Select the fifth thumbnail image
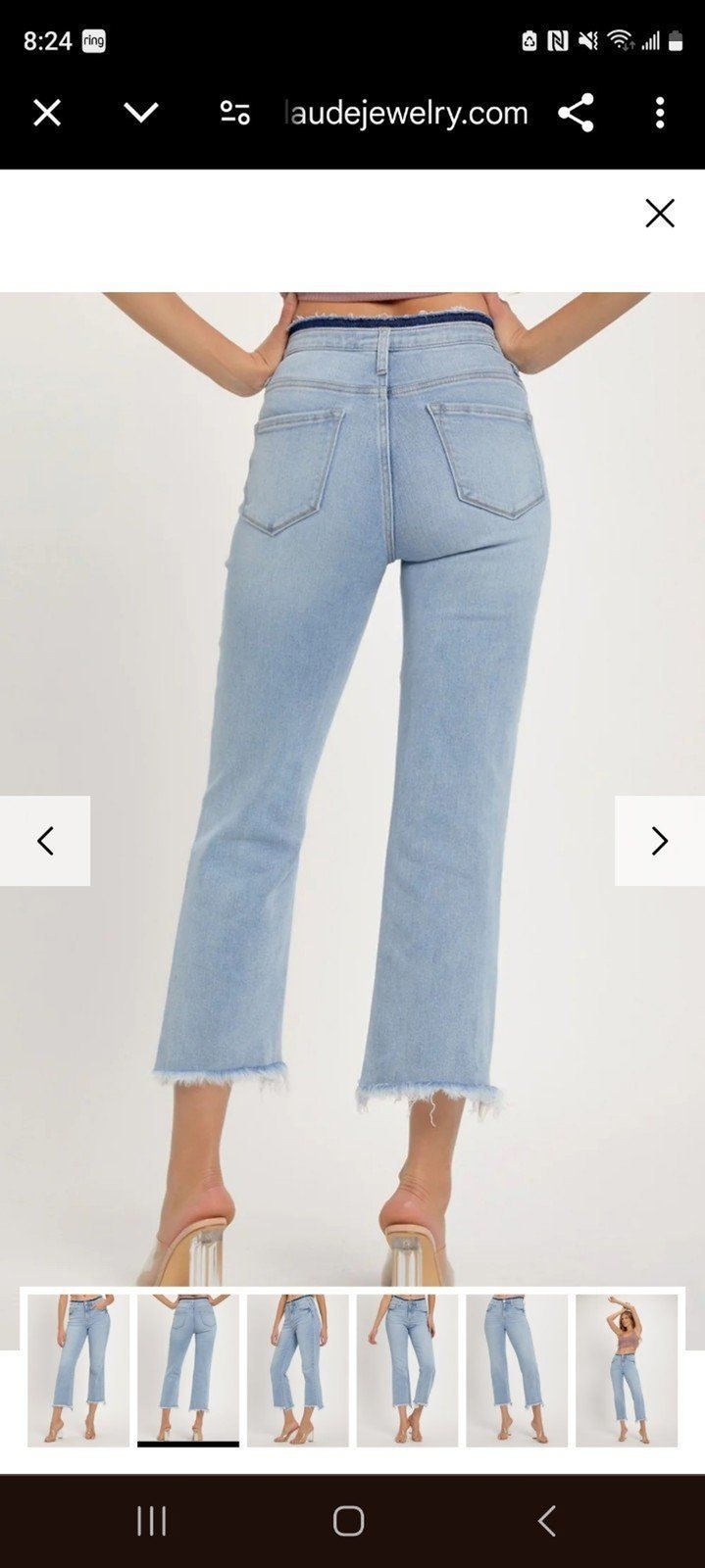The image size is (705, 1568). tap(517, 1369)
